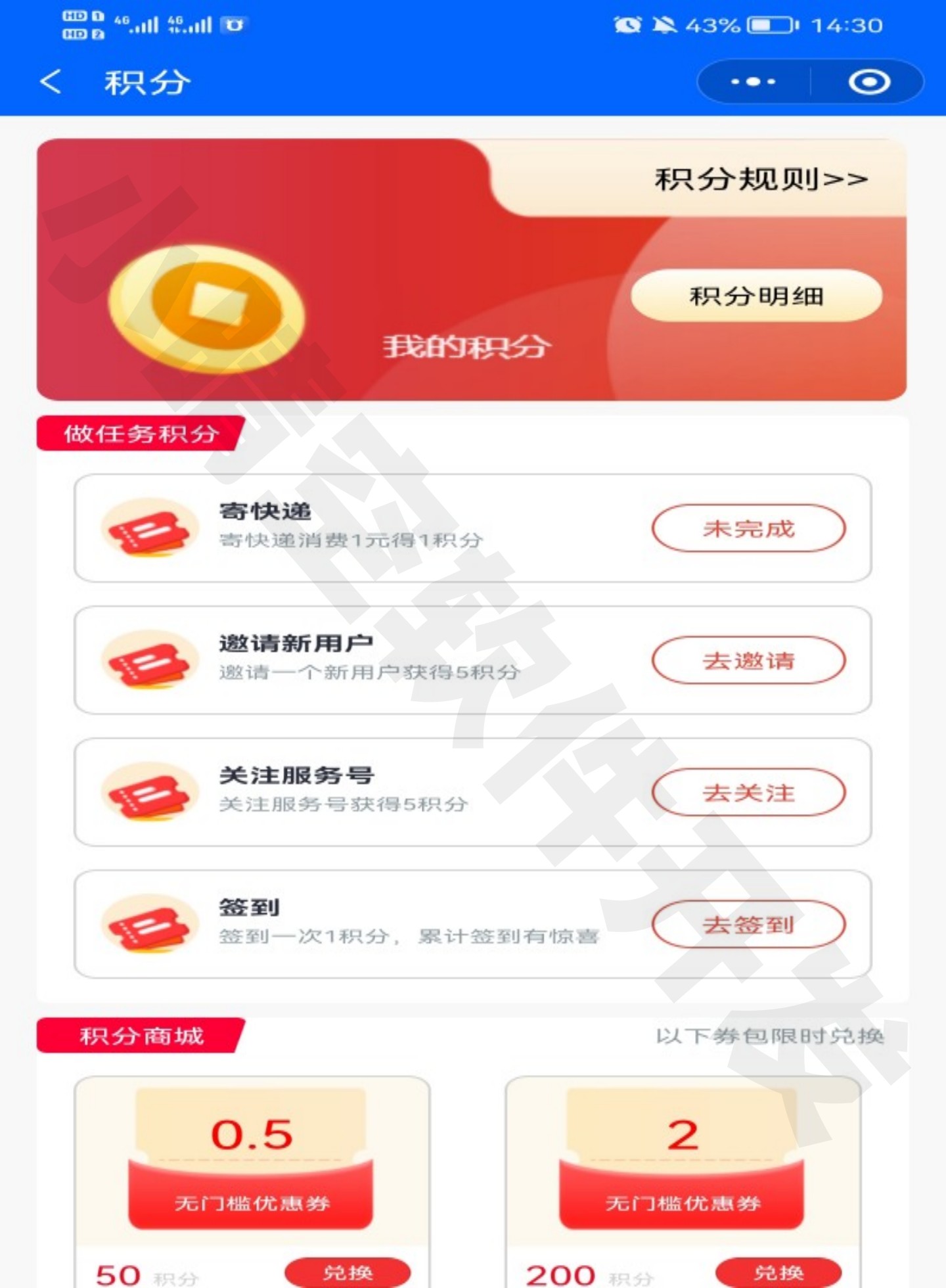
Task: View 积分明细 details
Action: click(756, 296)
